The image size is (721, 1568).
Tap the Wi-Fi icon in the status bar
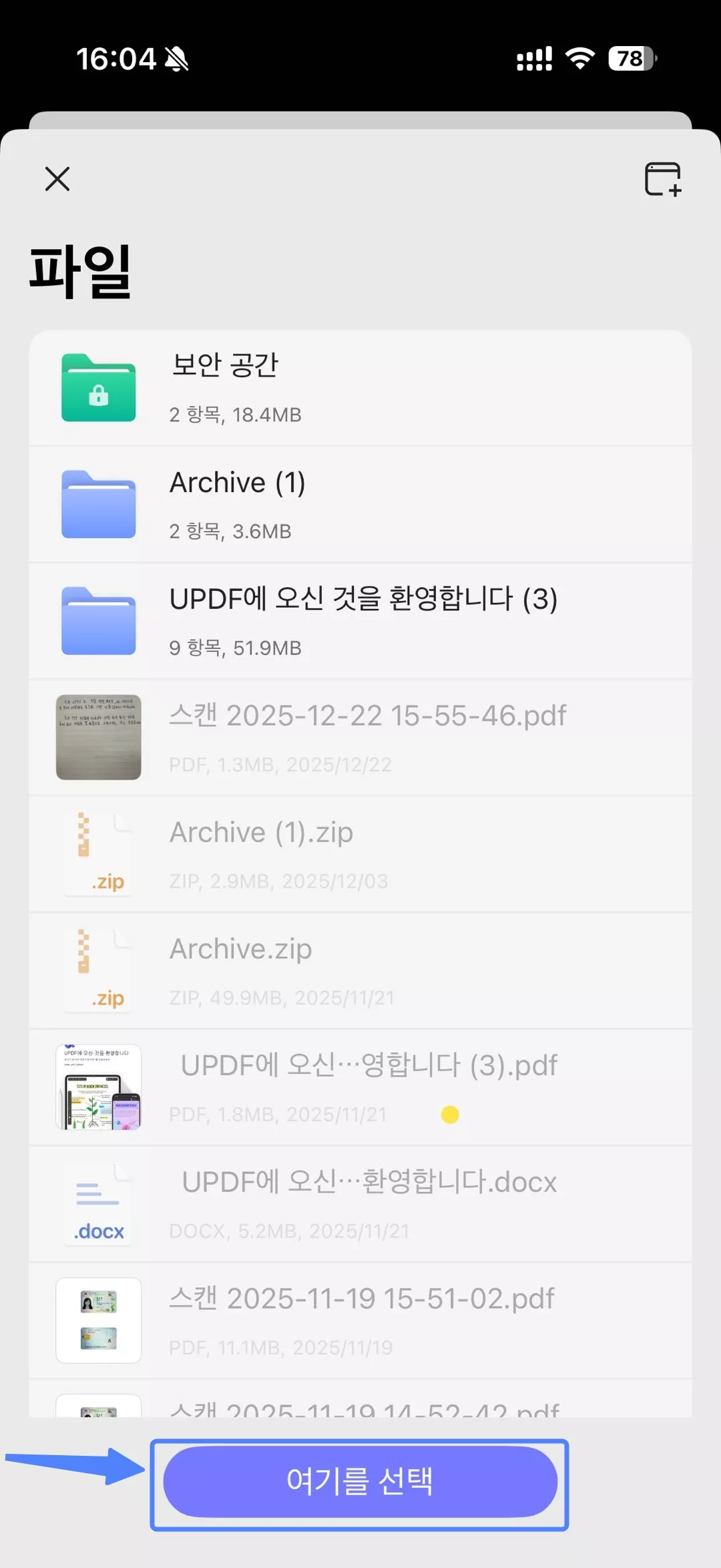579,59
